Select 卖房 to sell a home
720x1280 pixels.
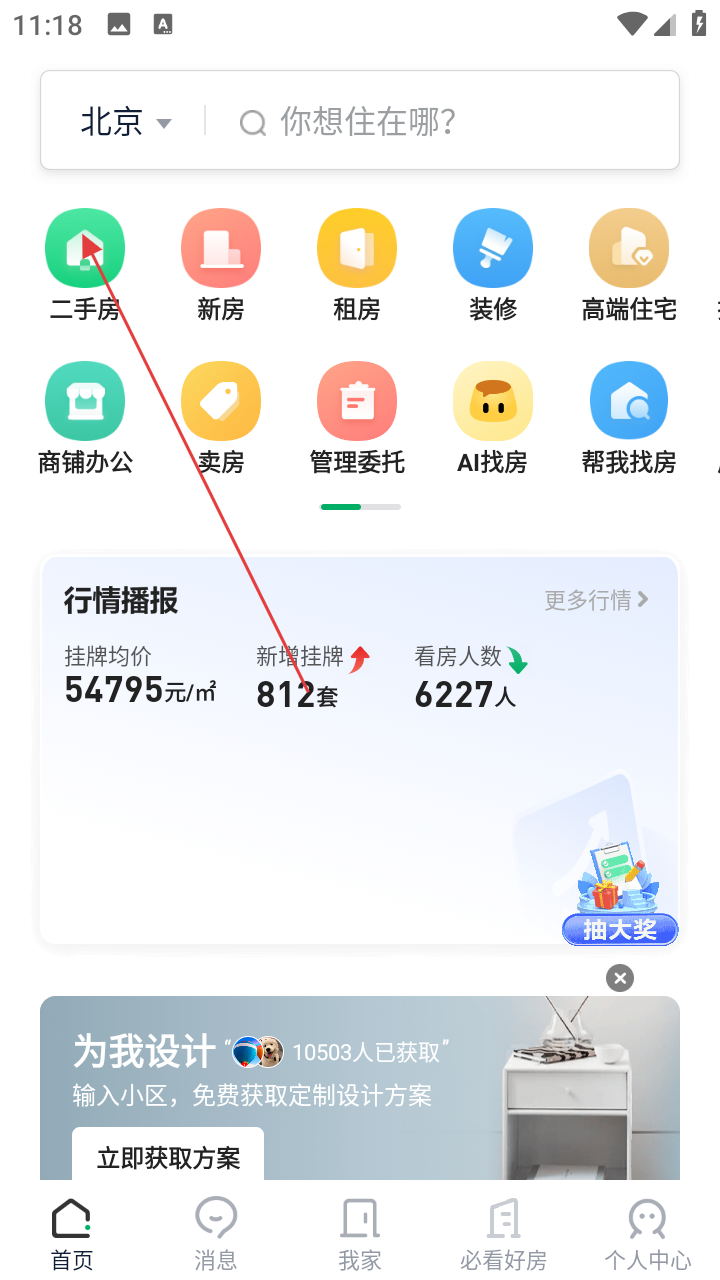point(221,418)
